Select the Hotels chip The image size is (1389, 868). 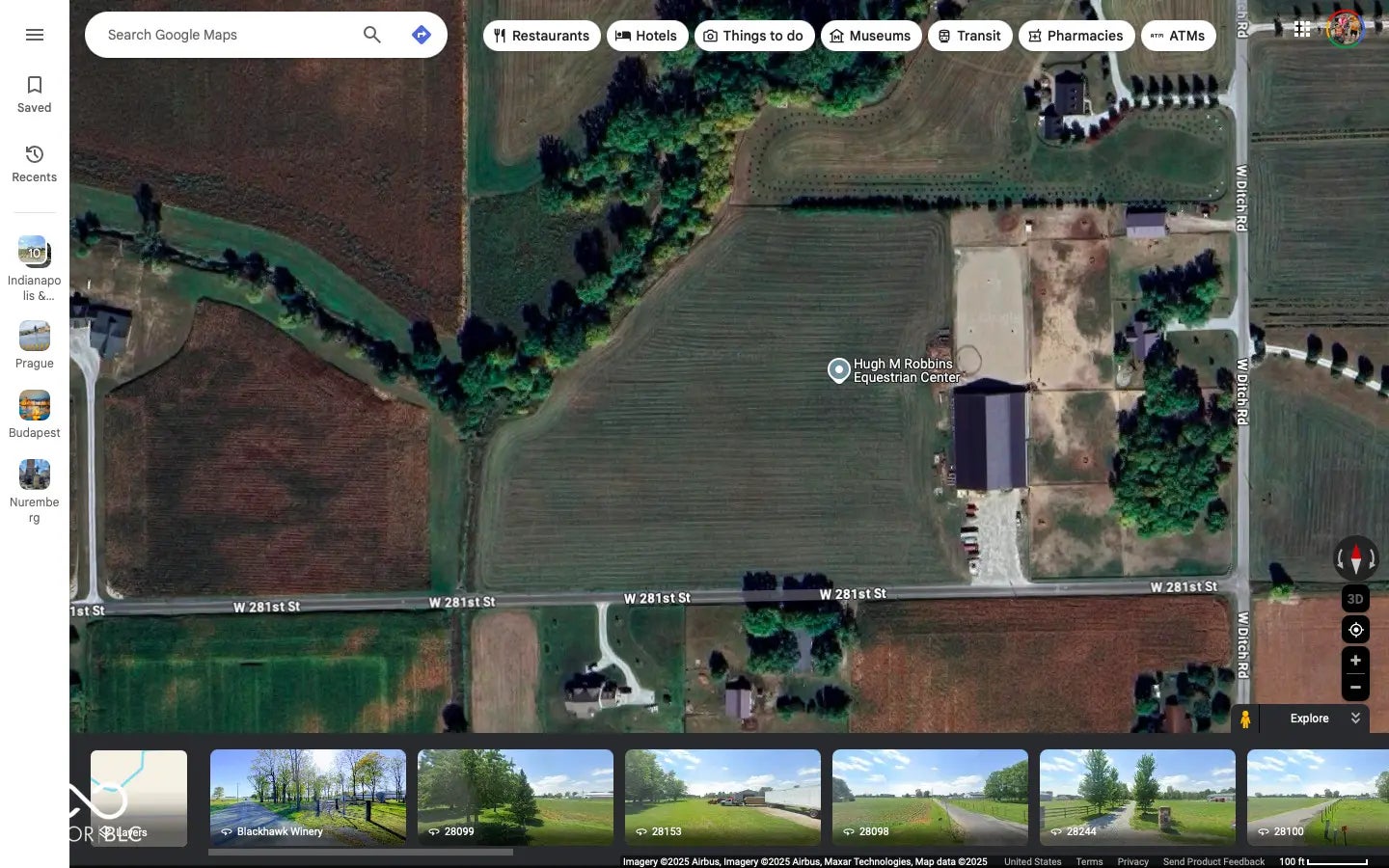tap(647, 36)
